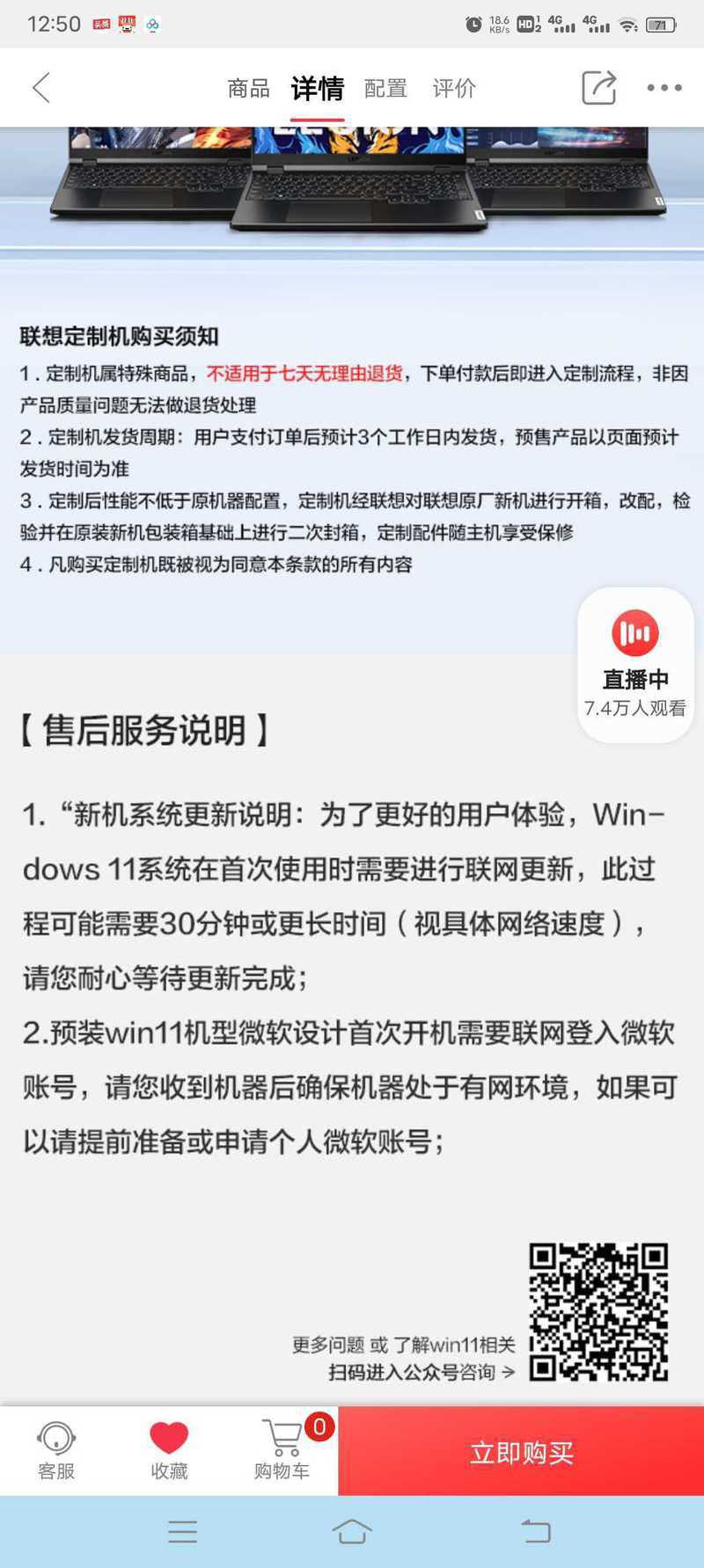This screenshot has width=704, height=1568.
Task: Switch to the 评价 reviews tab
Action: tap(454, 88)
